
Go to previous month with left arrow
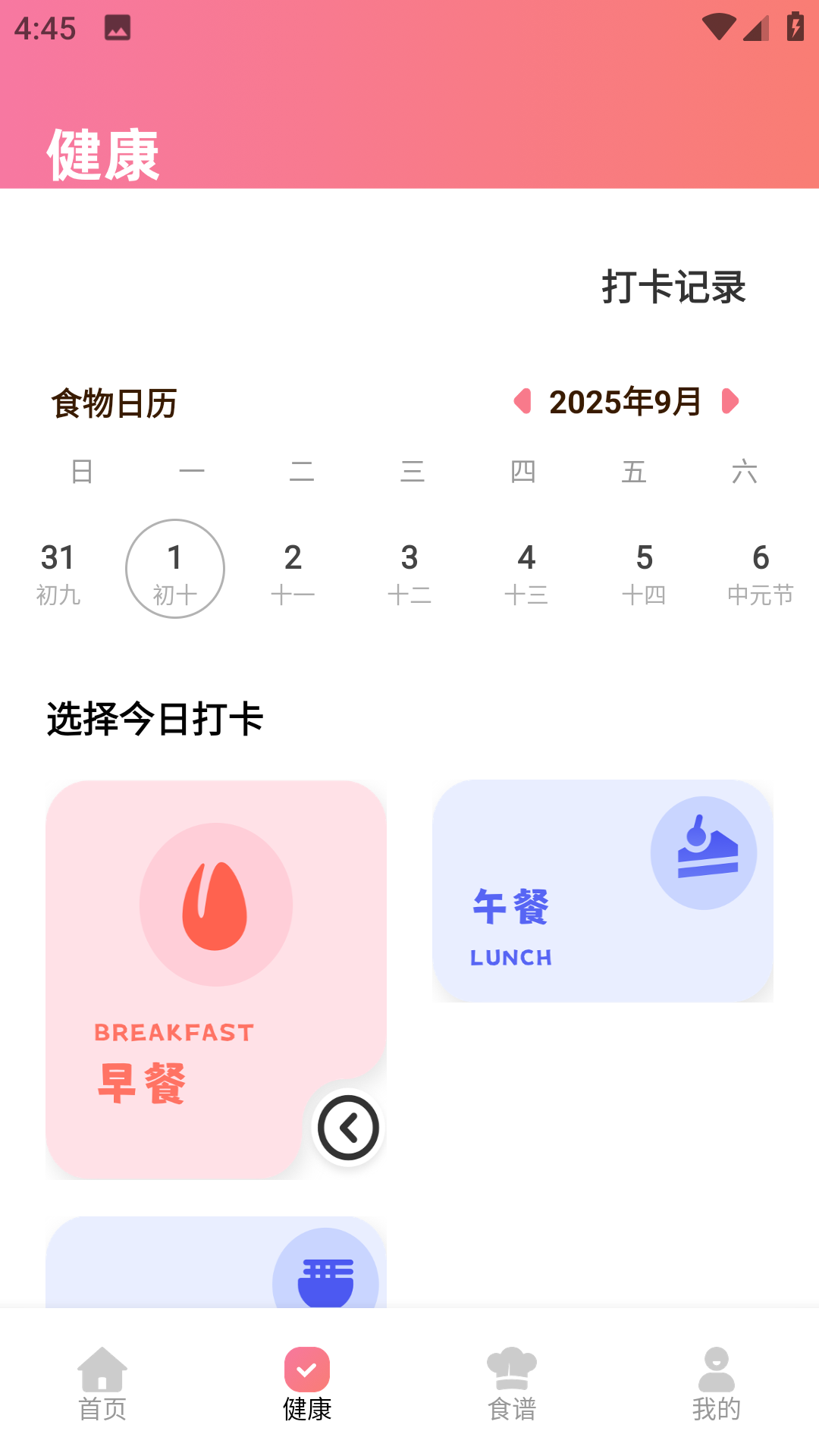click(x=522, y=402)
